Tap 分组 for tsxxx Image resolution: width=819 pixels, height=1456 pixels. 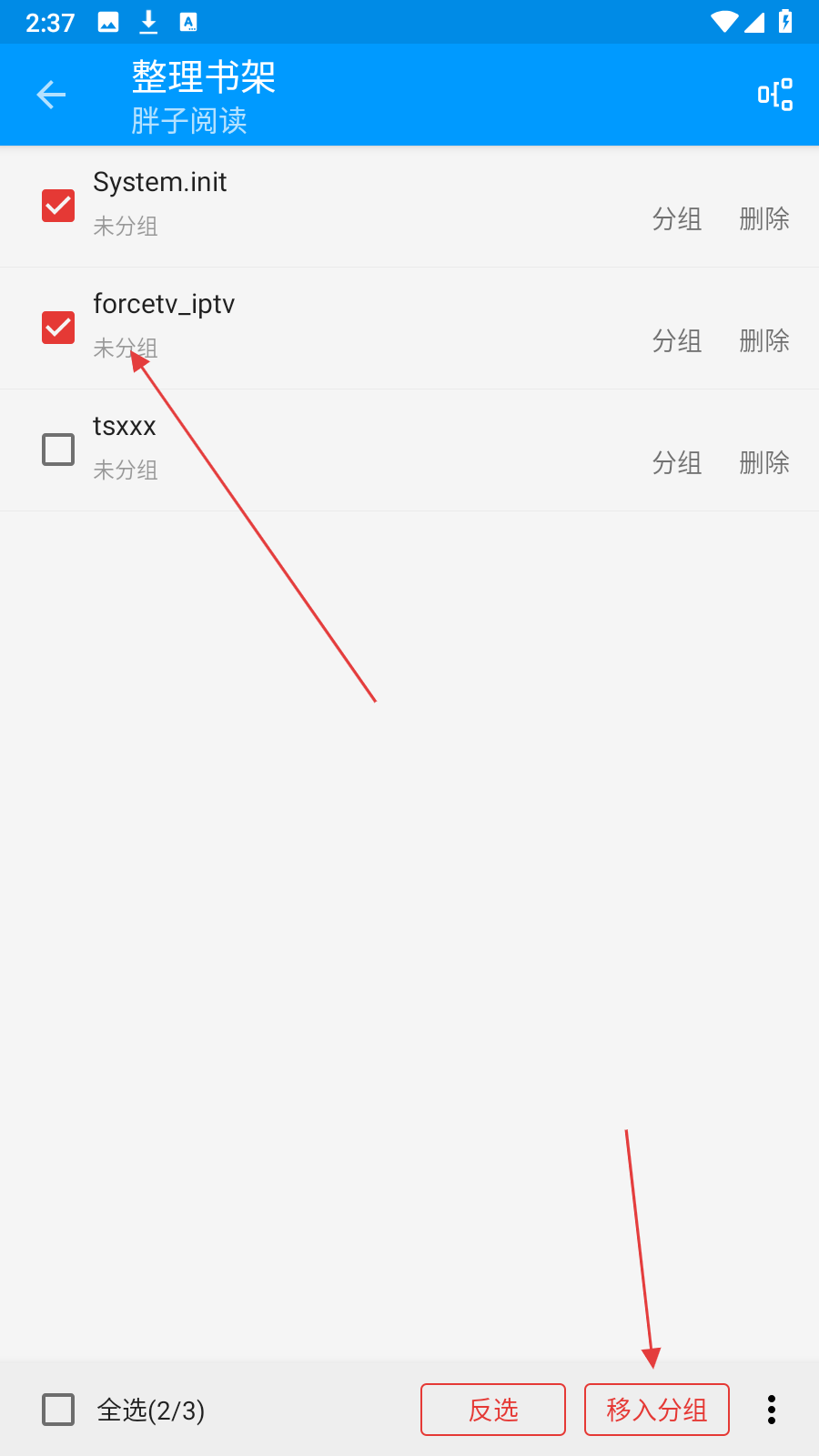click(x=676, y=463)
